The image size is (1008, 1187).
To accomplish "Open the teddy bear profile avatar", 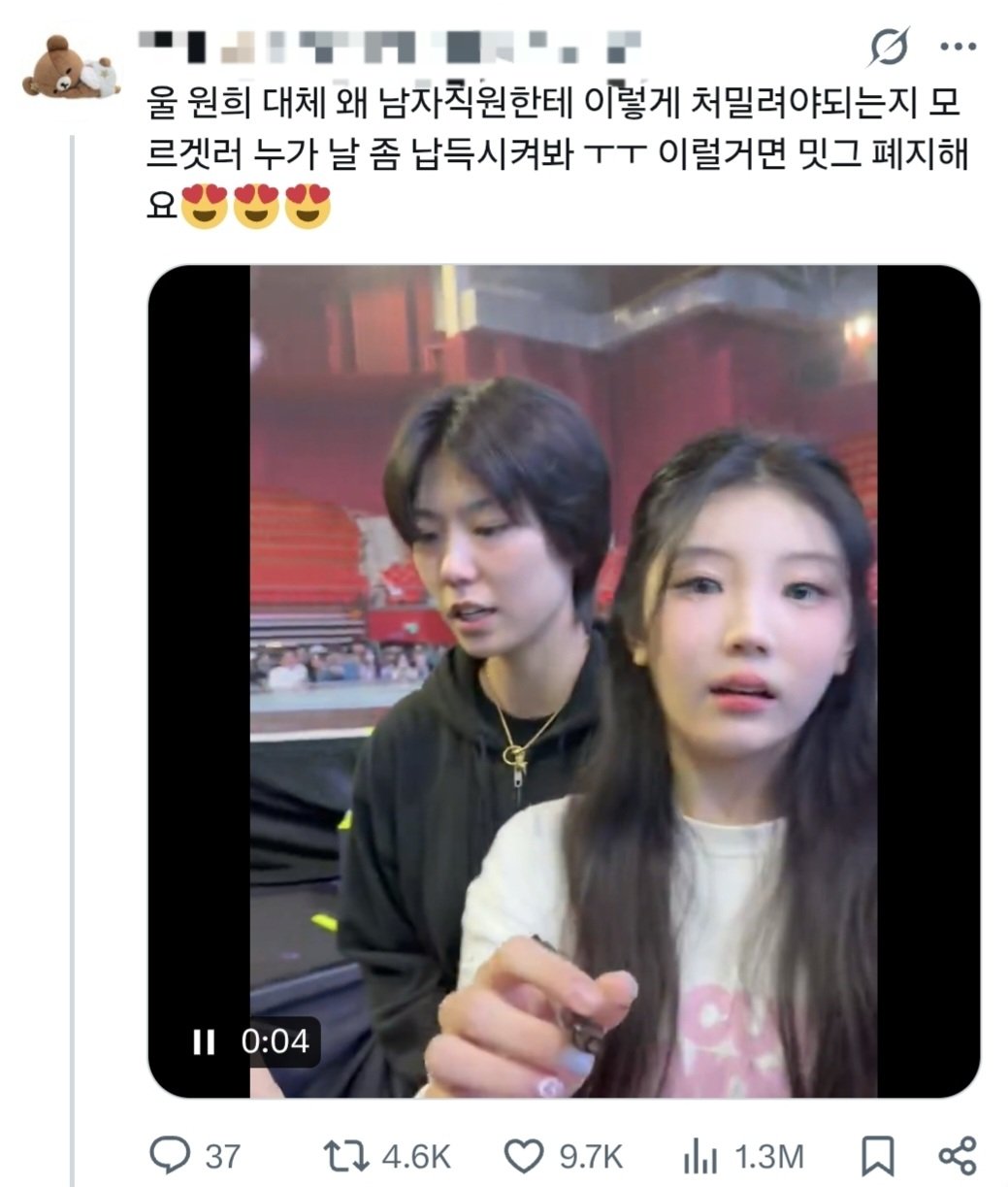I will tap(70, 69).
